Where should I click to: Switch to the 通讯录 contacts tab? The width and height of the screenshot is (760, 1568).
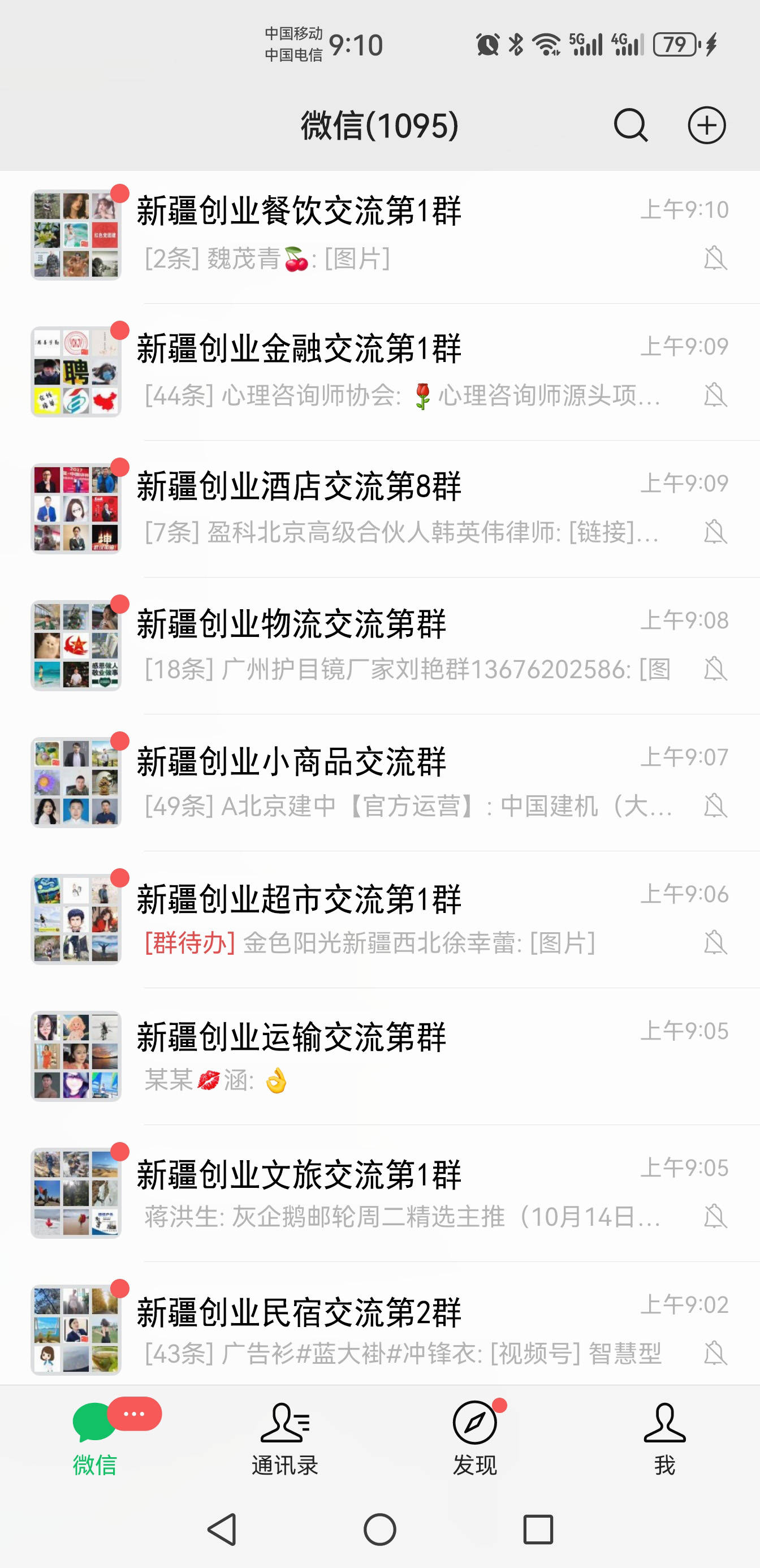285,1438
